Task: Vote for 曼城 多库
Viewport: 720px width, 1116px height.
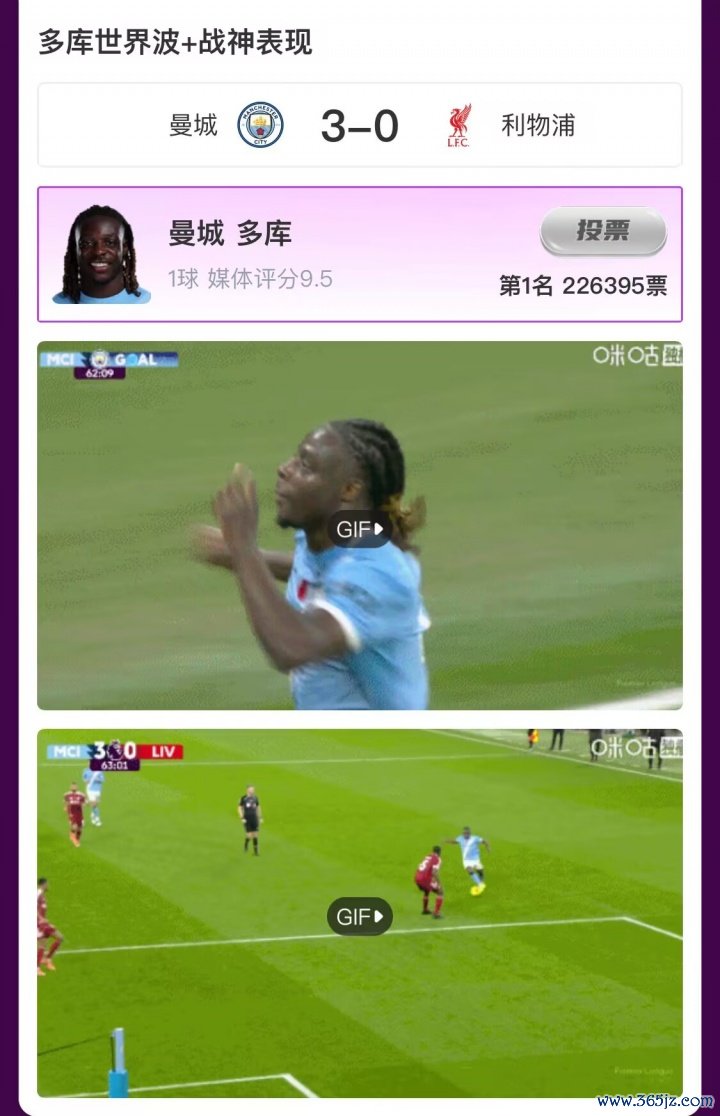Action: tap(603, 232)
